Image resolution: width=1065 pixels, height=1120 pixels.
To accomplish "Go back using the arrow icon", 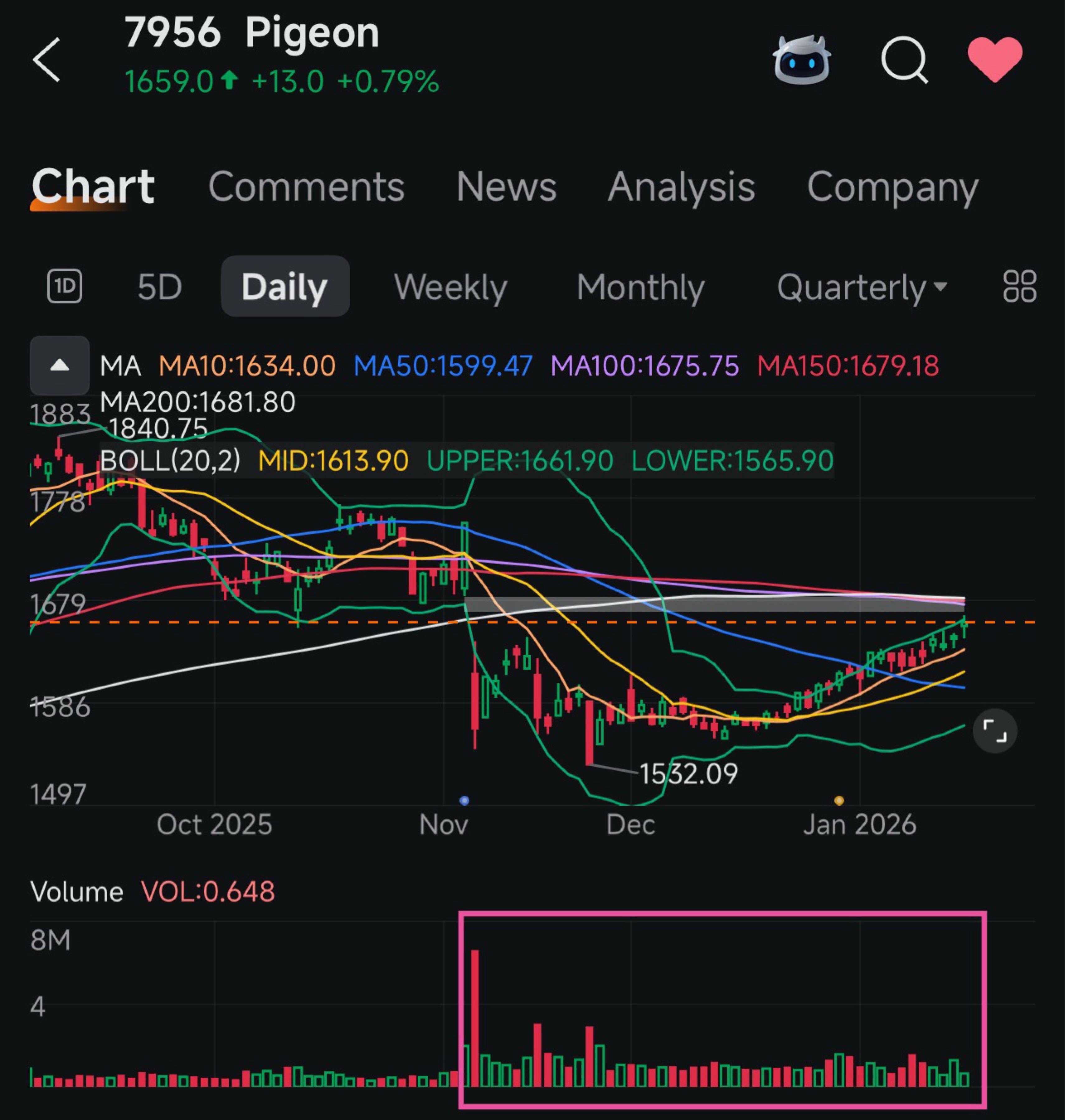I will click(47, 59).
